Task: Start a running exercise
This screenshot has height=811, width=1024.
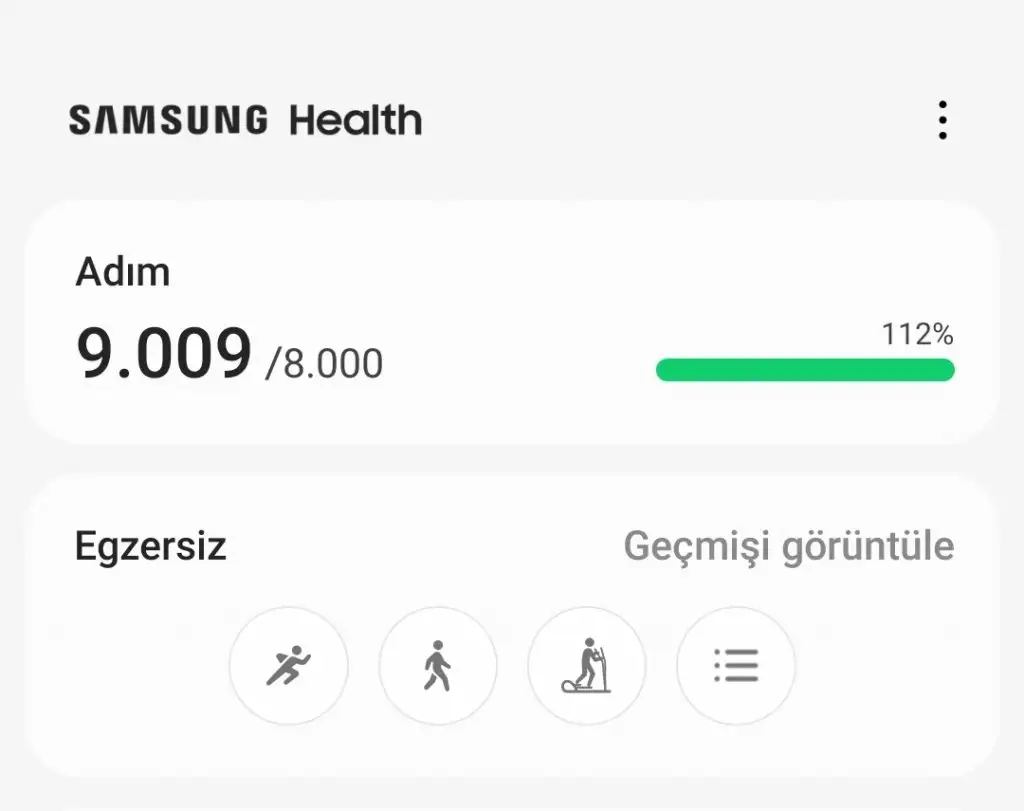Action: coord(288,665)
